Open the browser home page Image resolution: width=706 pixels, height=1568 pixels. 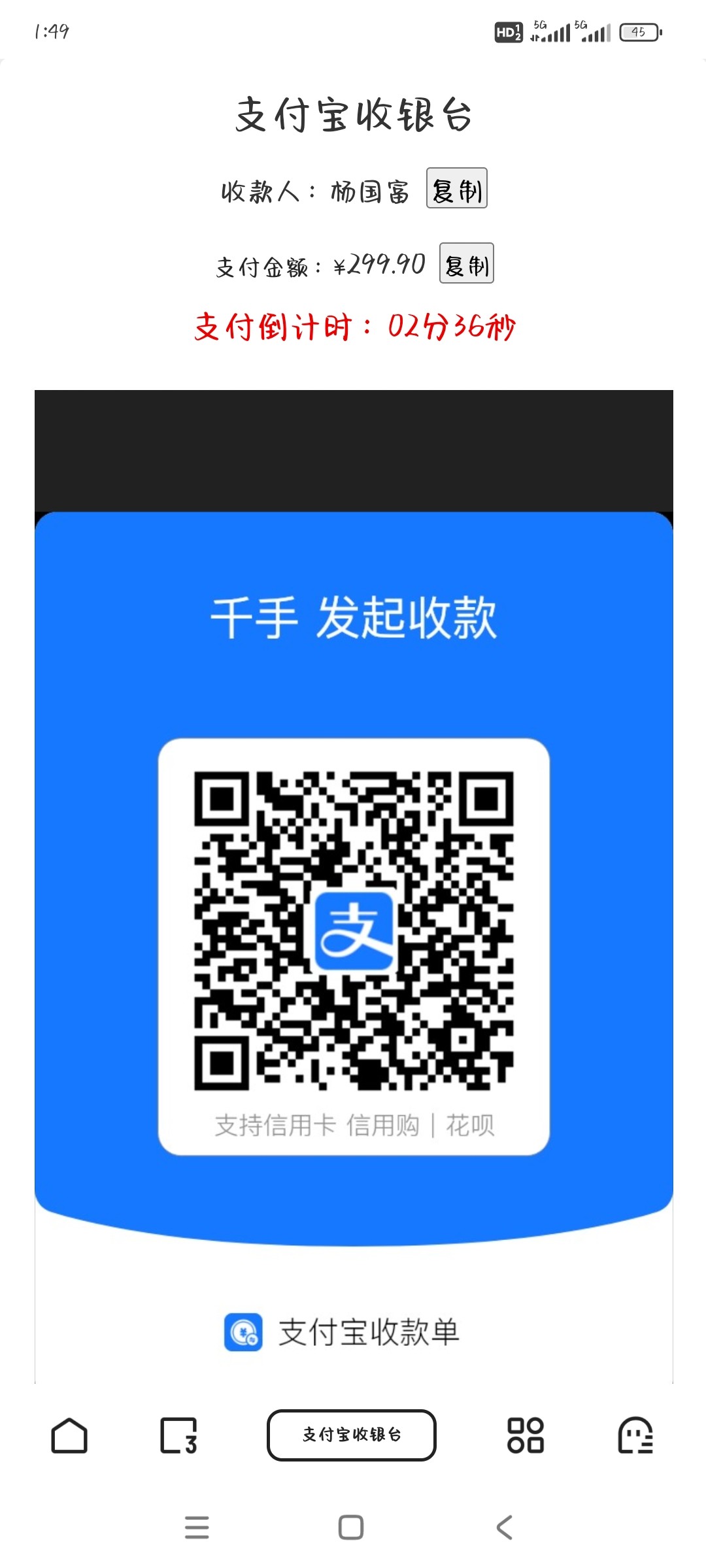pyautogui.click(x=69, y=1435)
